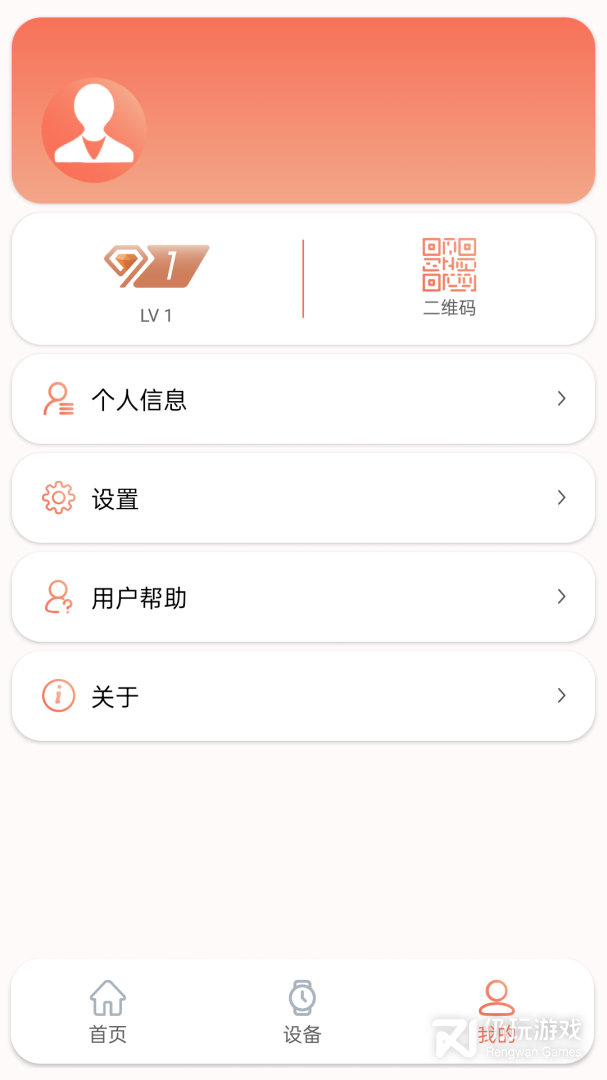View the LV 1 level badge
Viewport: 607px width, 1080px height.
(x=157, y=282)
